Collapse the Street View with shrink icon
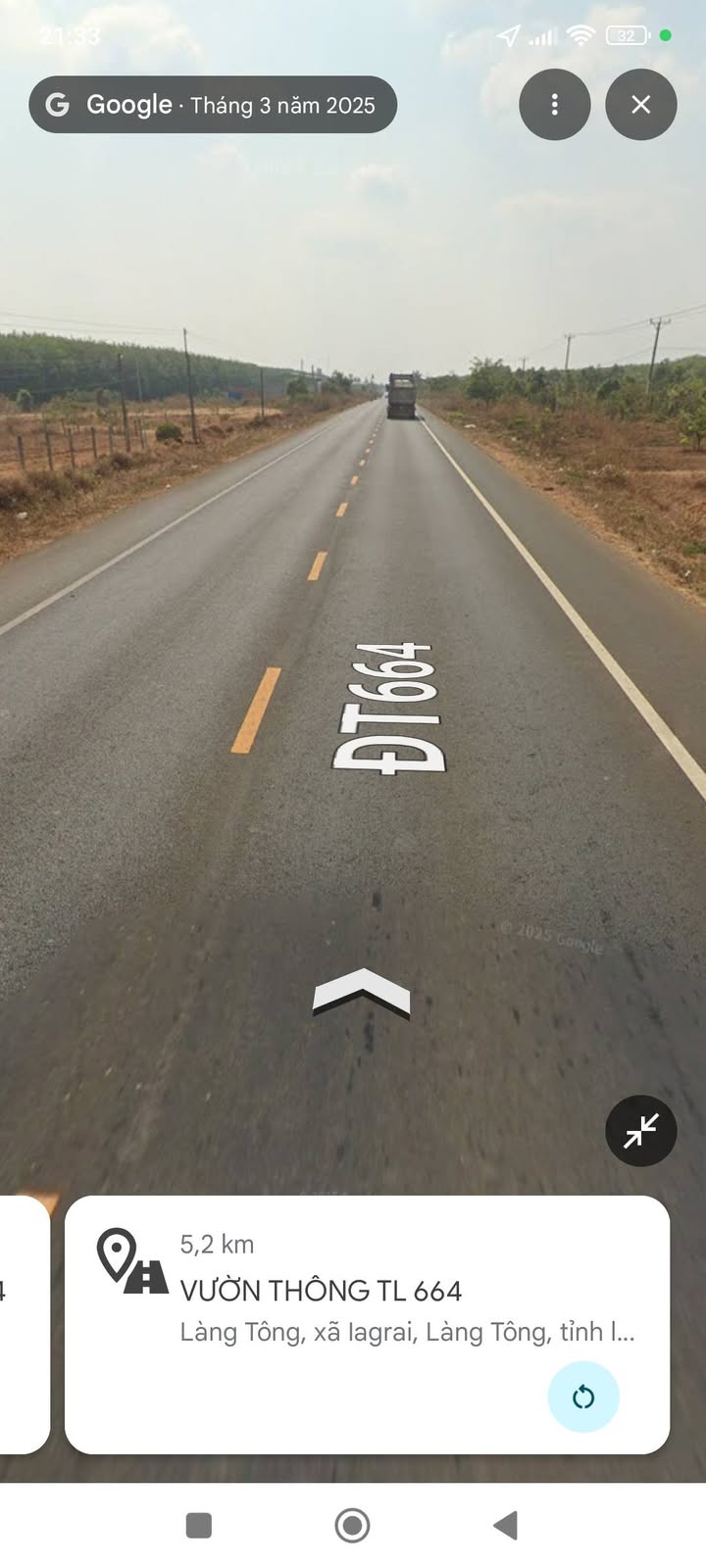 point(641,1131)
